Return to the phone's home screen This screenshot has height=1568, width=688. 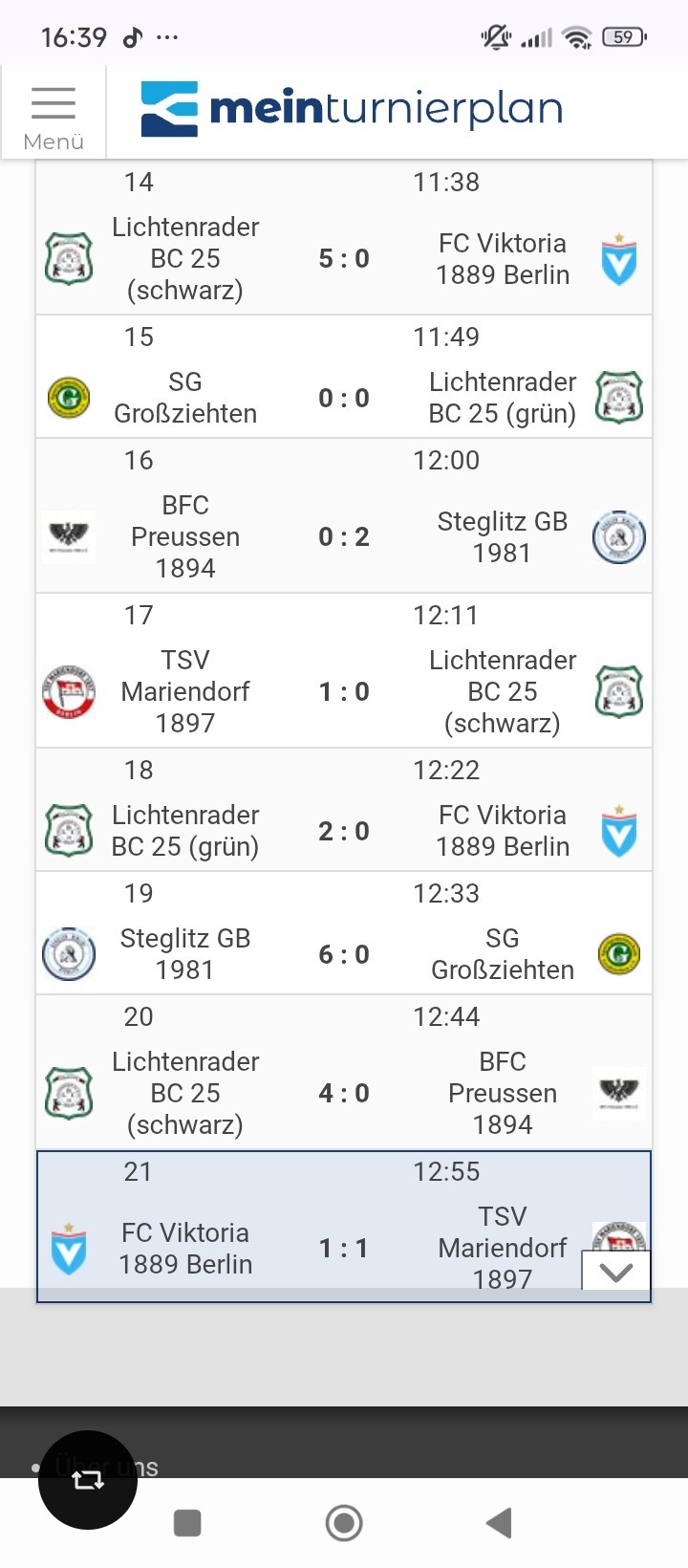click(344, 1523)
